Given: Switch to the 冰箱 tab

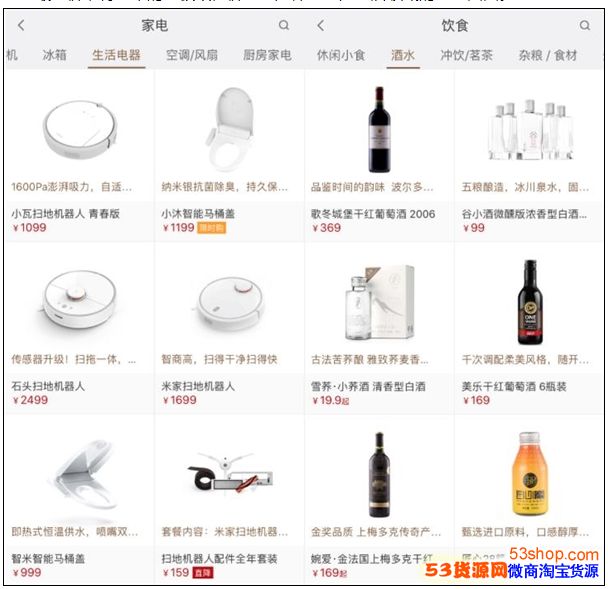Looking at the screenshot, I should 55,55.
